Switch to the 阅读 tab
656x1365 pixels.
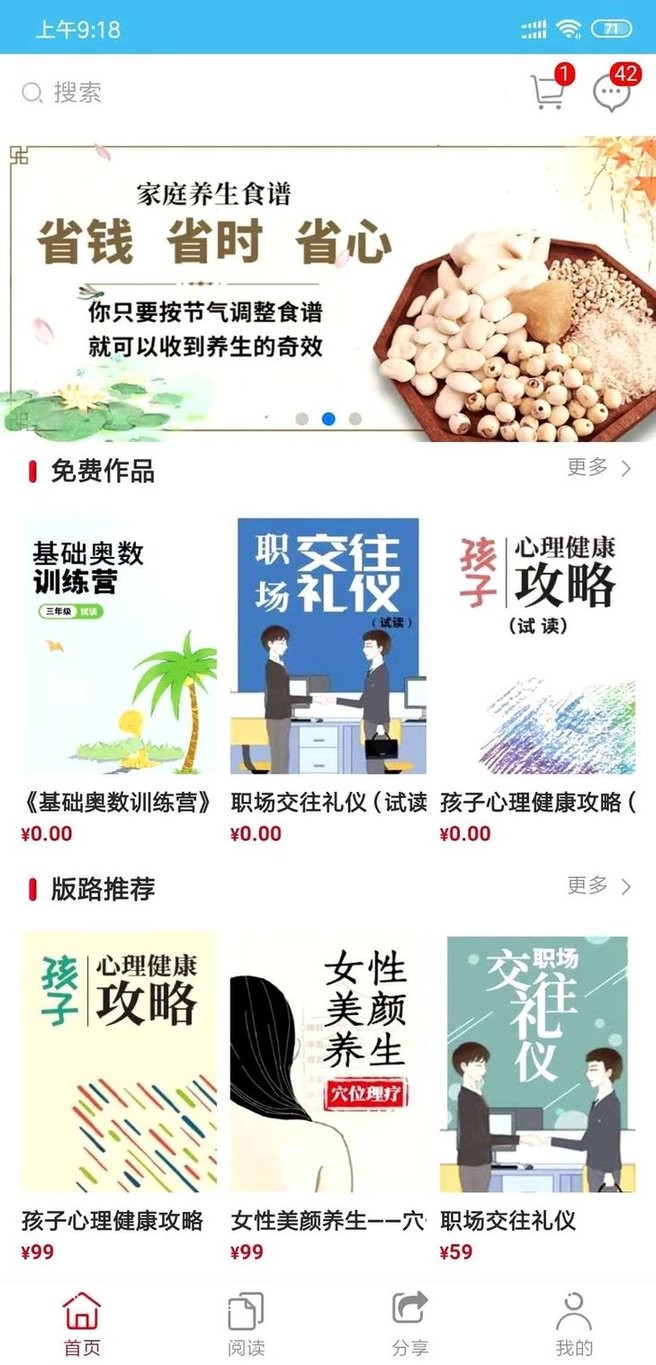[246, 1322]
